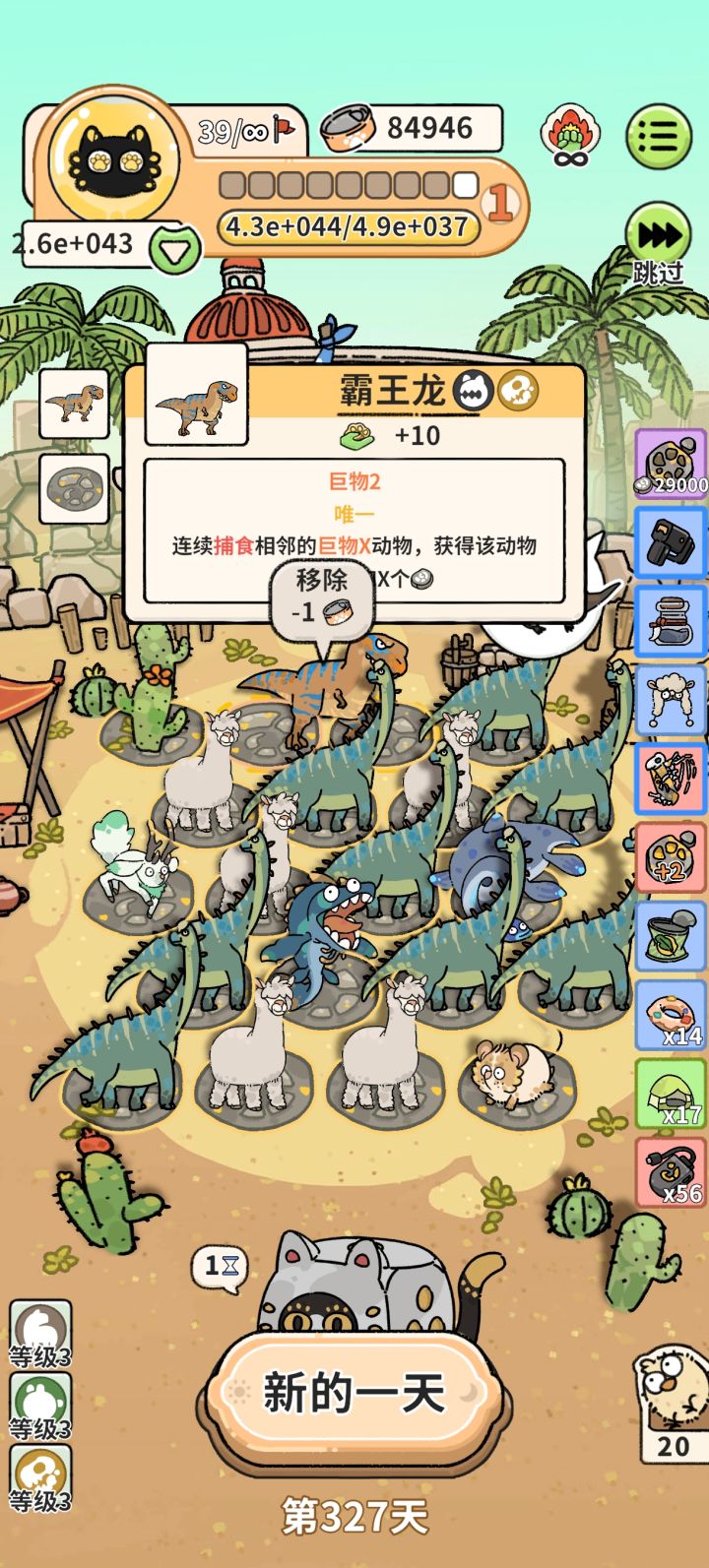Tap the fossil wheel item showing 29000
The height and width of the screenshot is (1568, 709).
pos(670,463)
